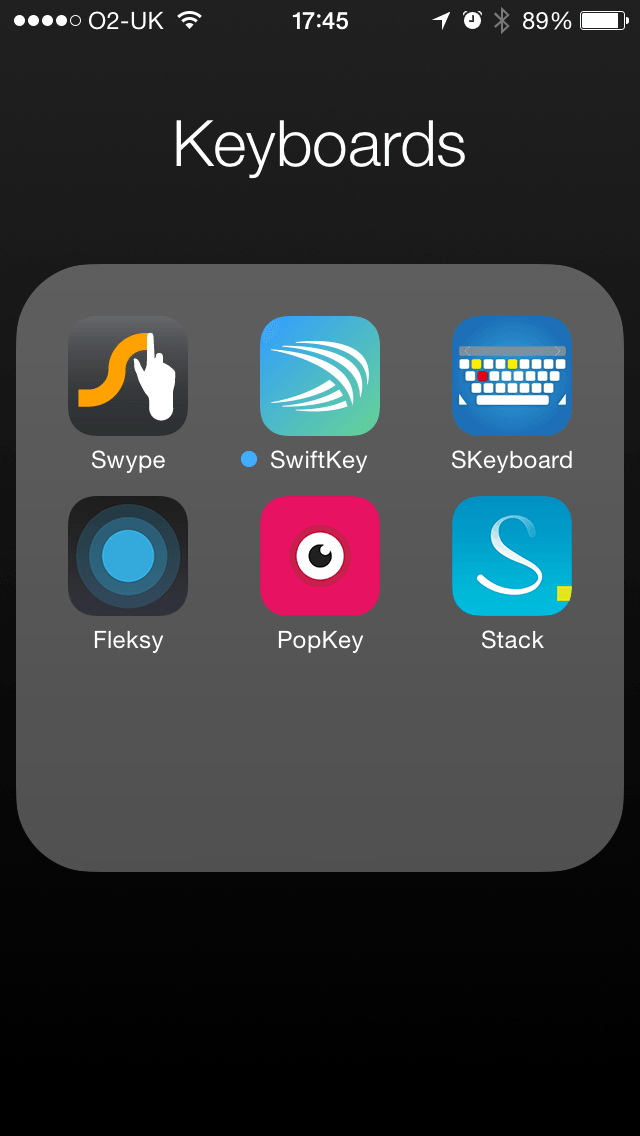Open the Swype app
This screenshot has width=640, height=1136.
click(x=128, y=375)
